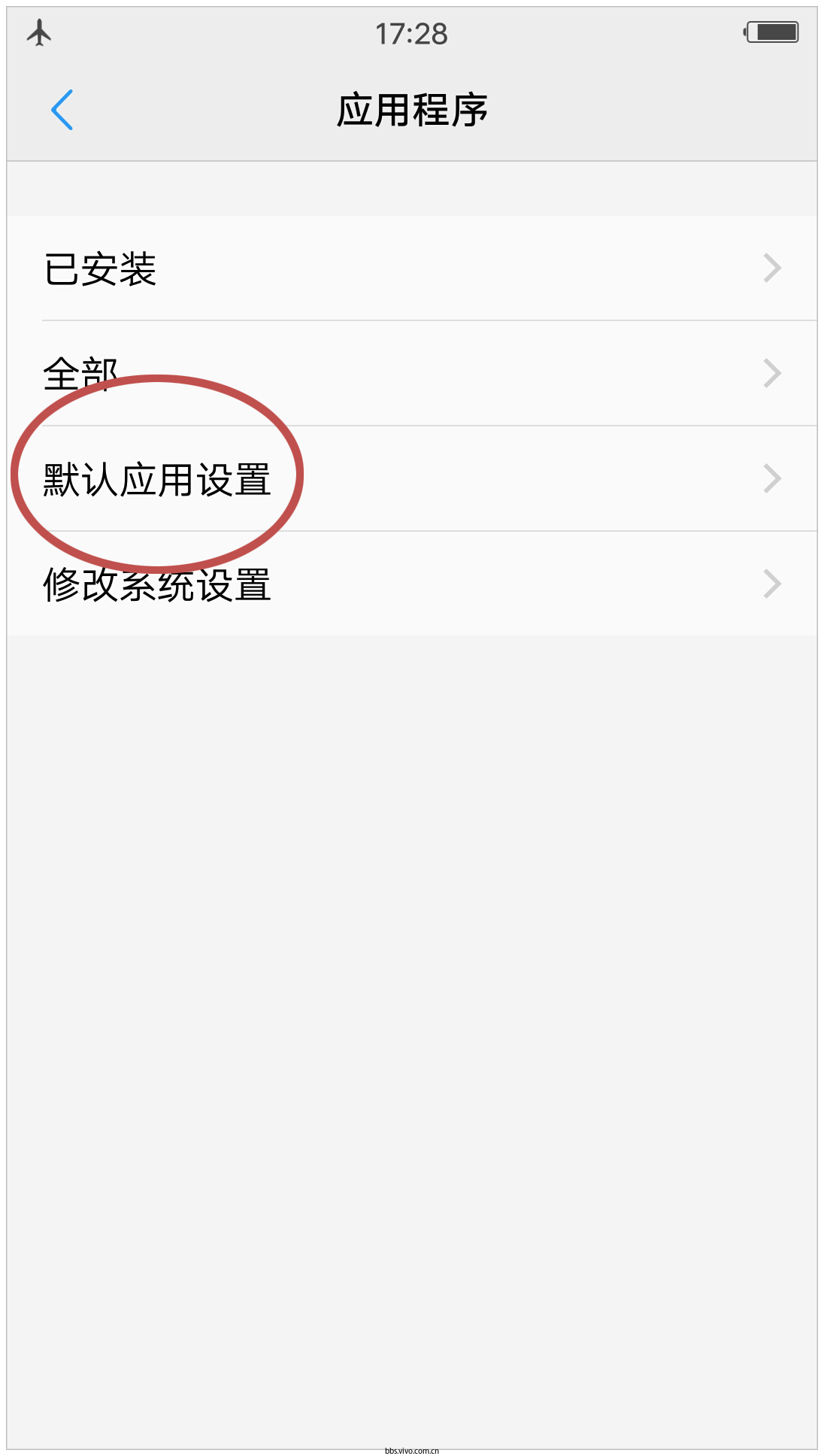Open the 已安装 apps list

coord(412,268)
